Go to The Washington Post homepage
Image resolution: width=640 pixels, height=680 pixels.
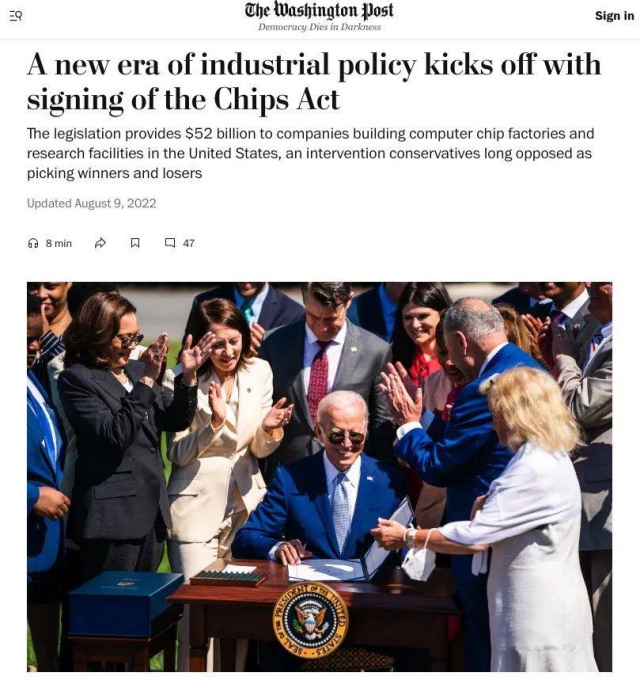319,11
